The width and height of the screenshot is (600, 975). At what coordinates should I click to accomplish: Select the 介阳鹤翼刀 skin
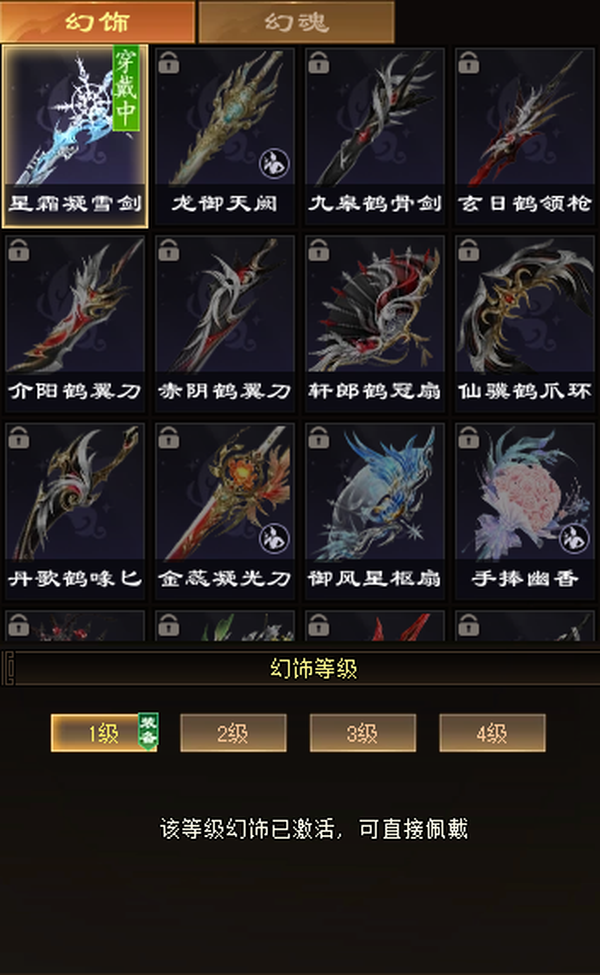[75, 324]
